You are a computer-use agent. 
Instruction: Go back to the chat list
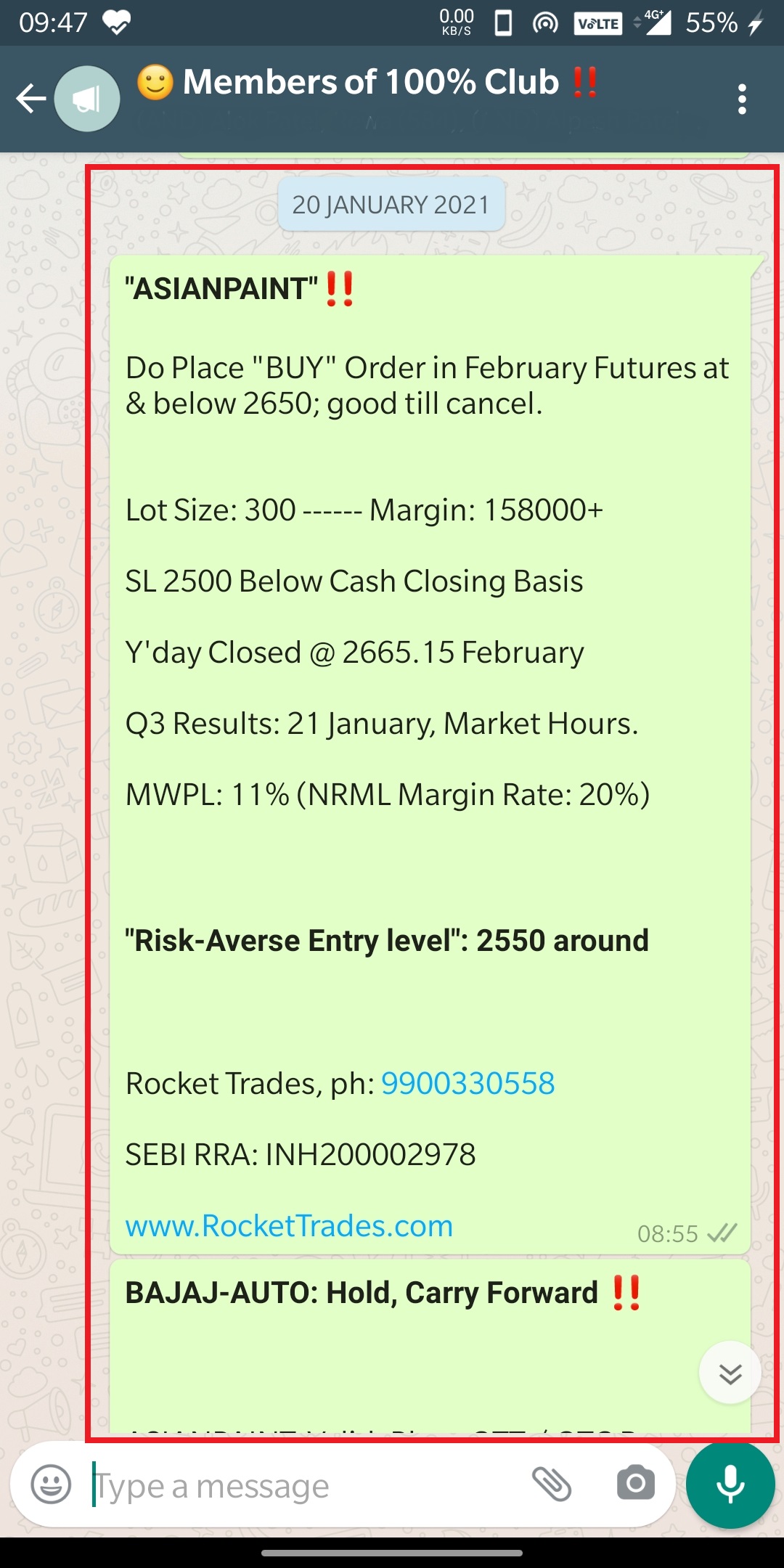point(30,99)
